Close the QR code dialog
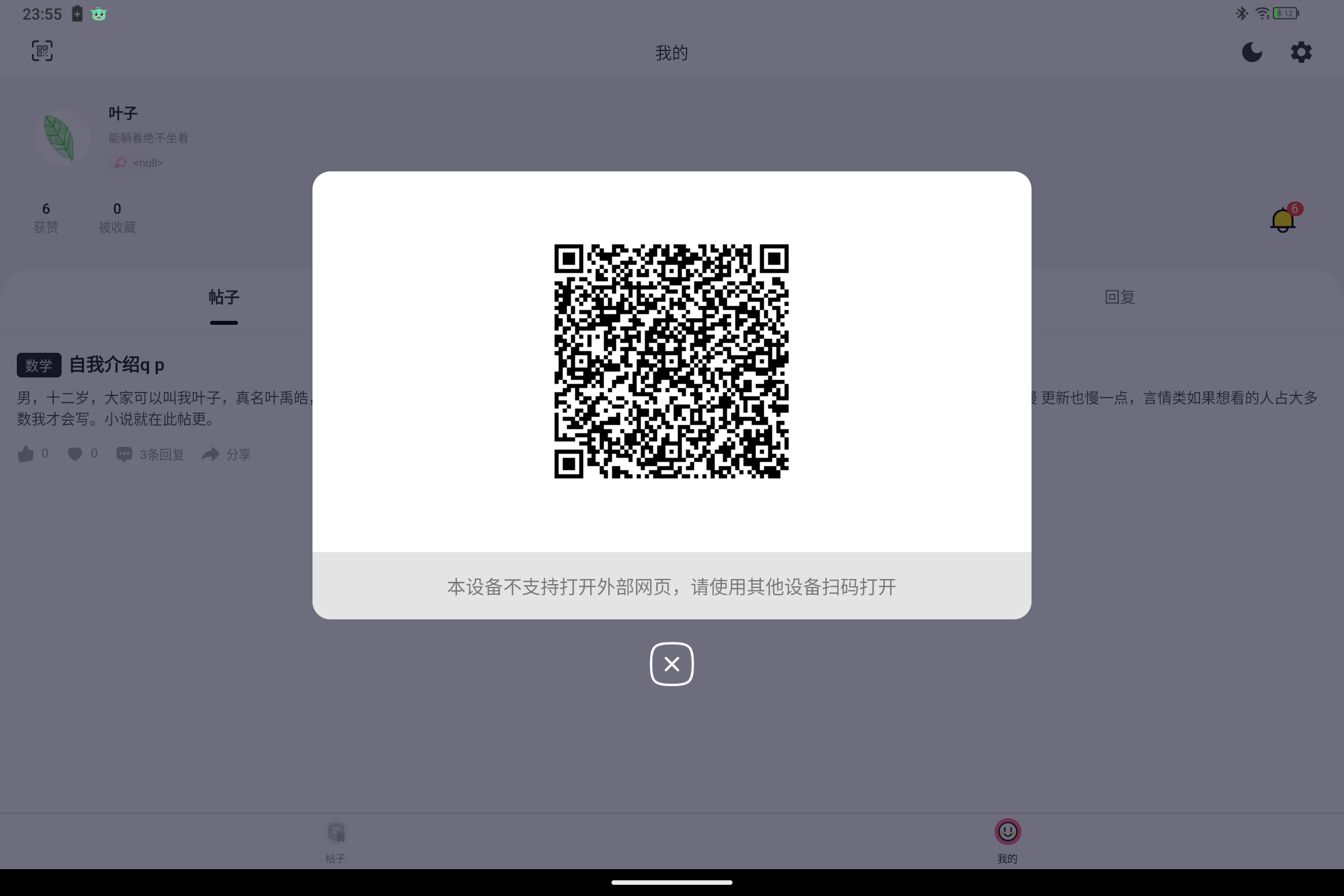 point(671,664)
